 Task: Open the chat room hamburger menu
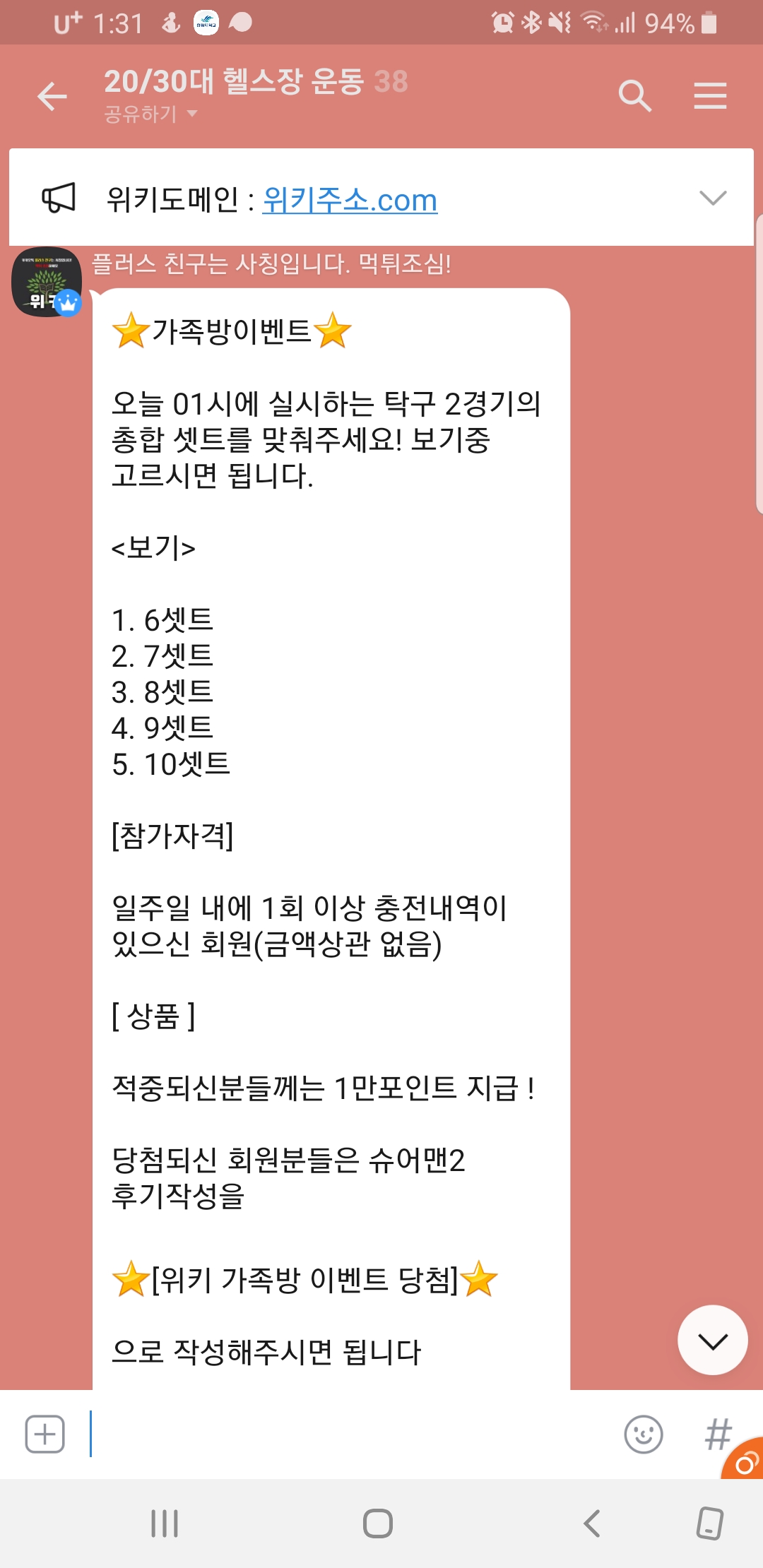(x=710, y=95)
